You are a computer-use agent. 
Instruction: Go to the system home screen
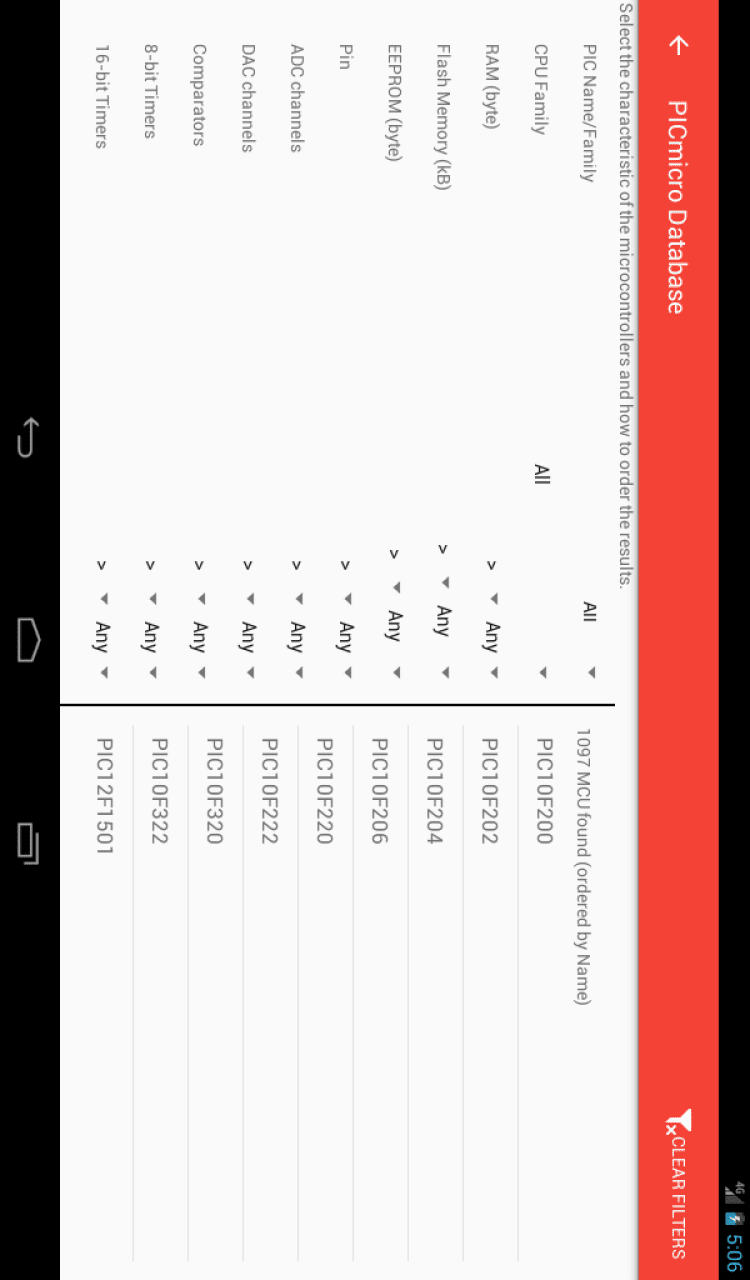[x=28, y=640]
